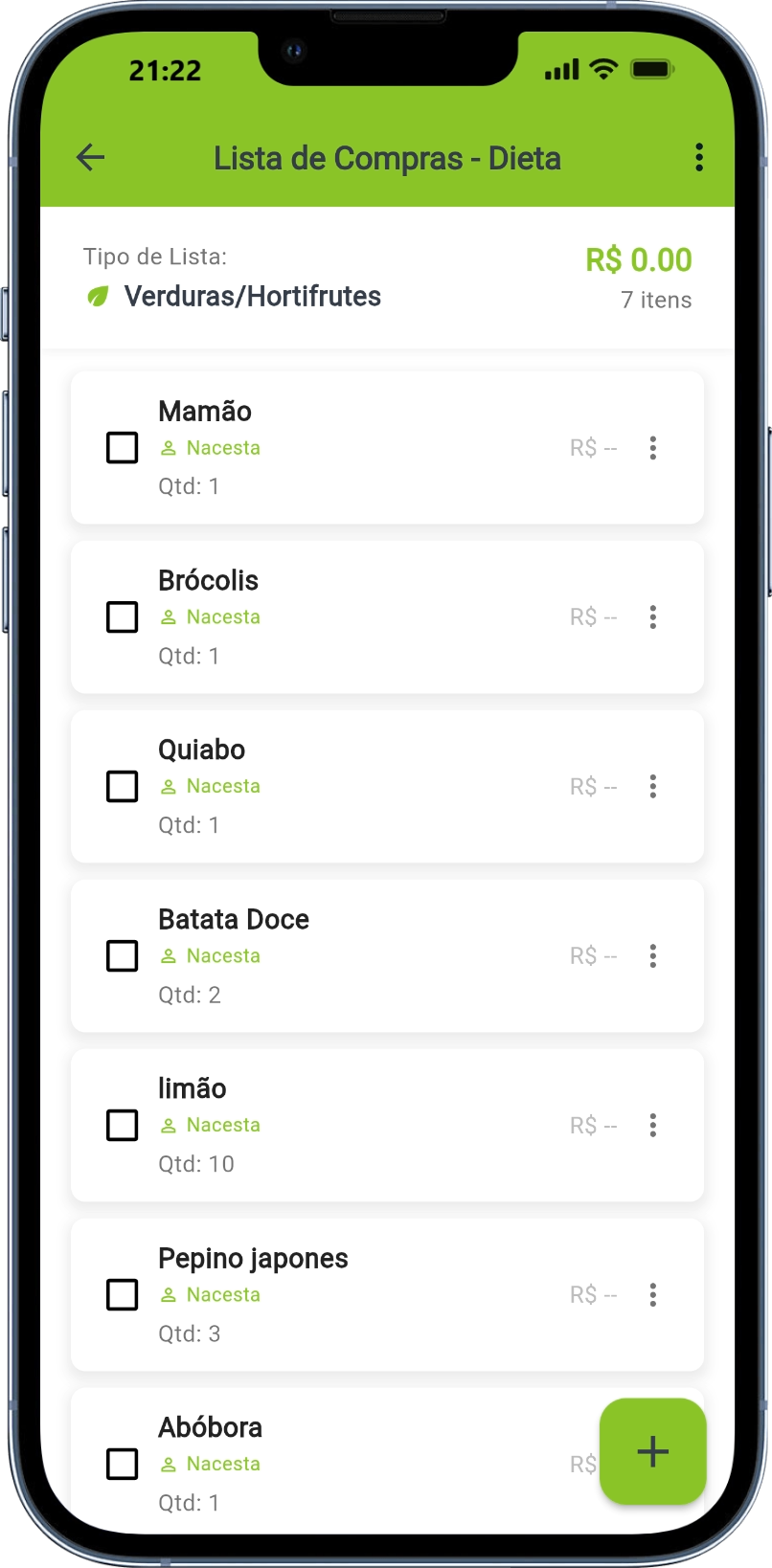Open Batata Doce item options

[653, 956]
